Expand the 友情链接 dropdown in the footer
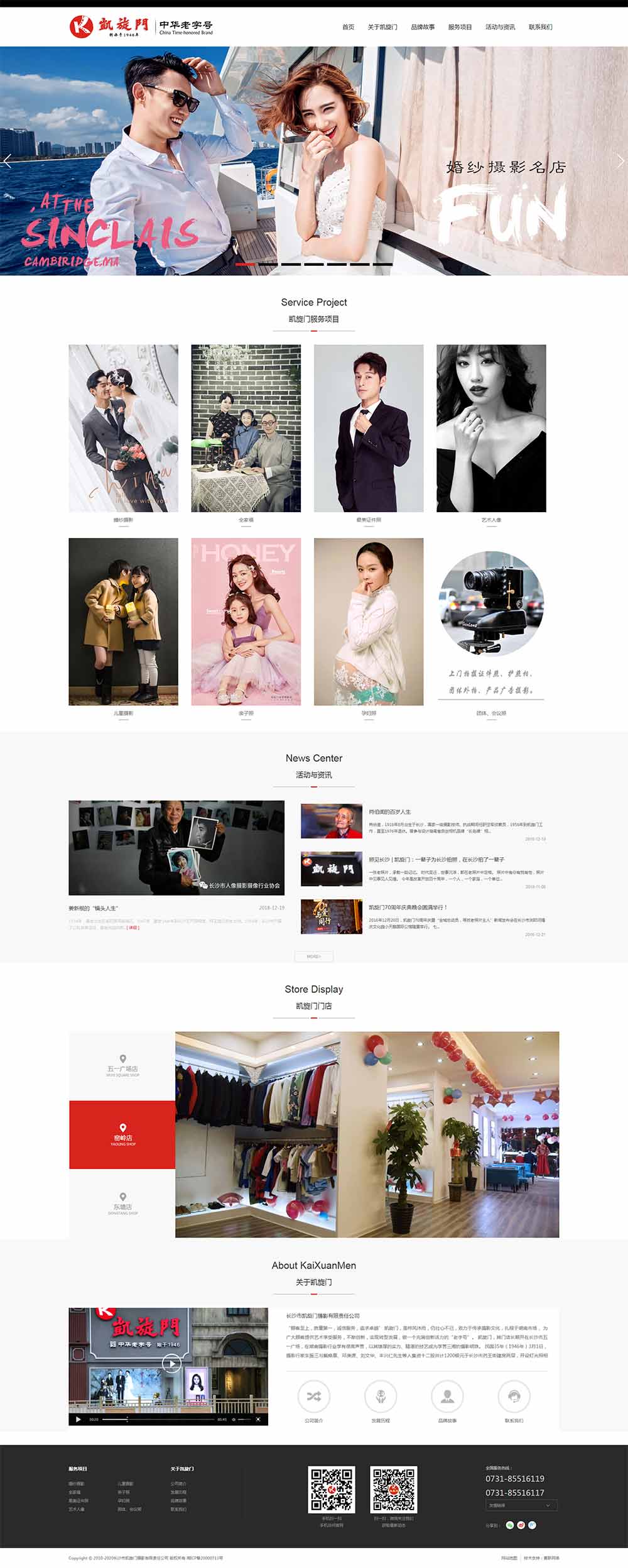 pyautogui.click(x=521, y=1505)
